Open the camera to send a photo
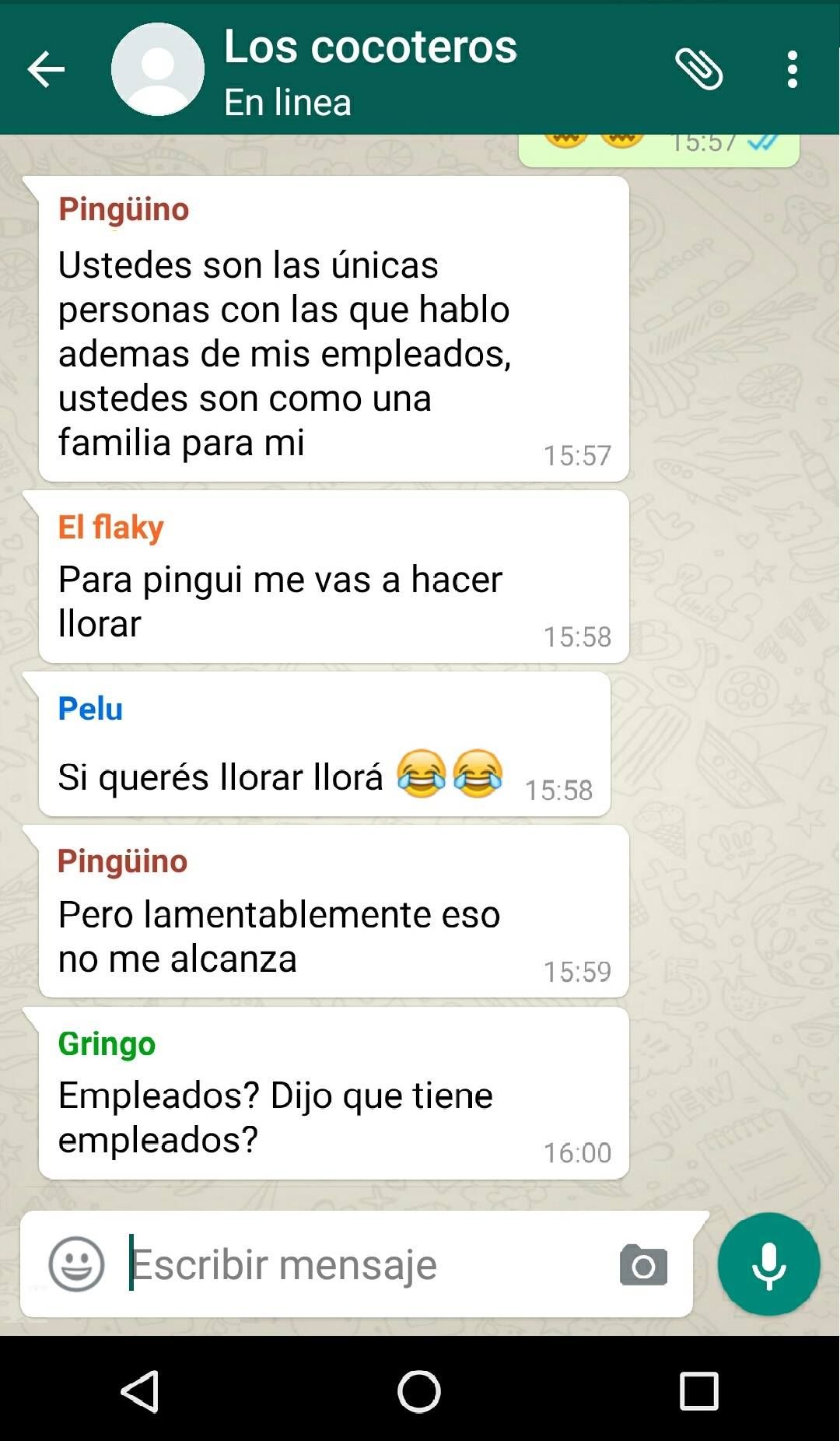840x1441 pixels. 643,1264
